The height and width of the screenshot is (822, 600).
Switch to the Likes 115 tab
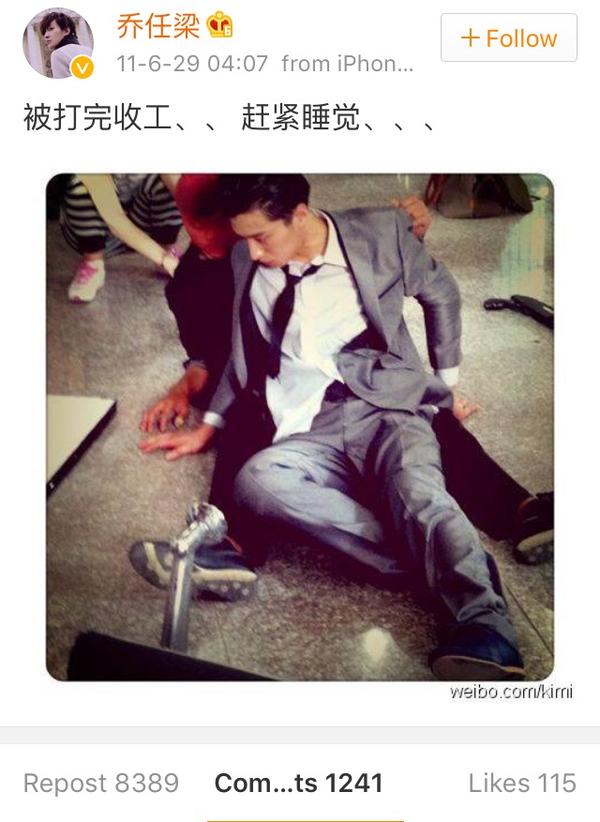click(x=521, y=783)
